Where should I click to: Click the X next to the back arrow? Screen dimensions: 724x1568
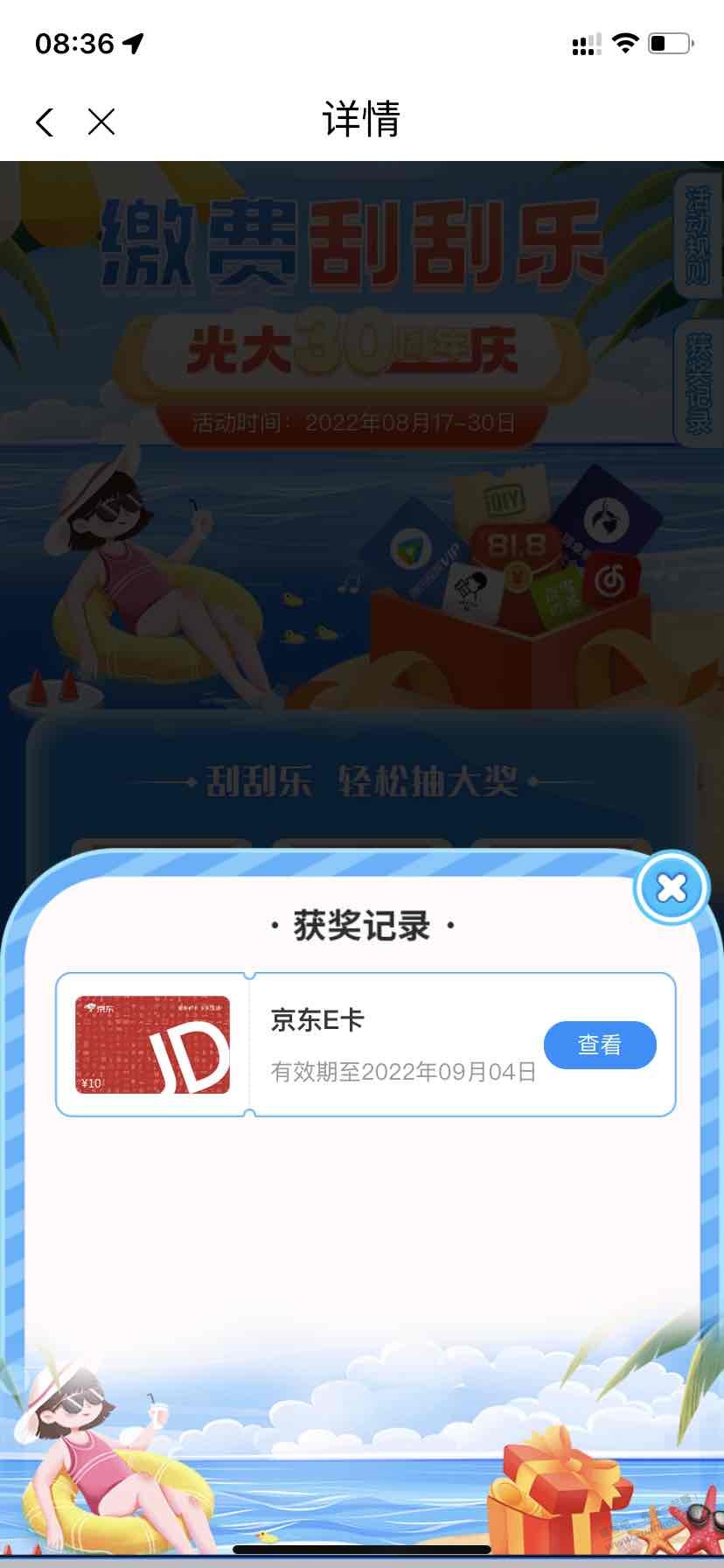tap(101, 122)
